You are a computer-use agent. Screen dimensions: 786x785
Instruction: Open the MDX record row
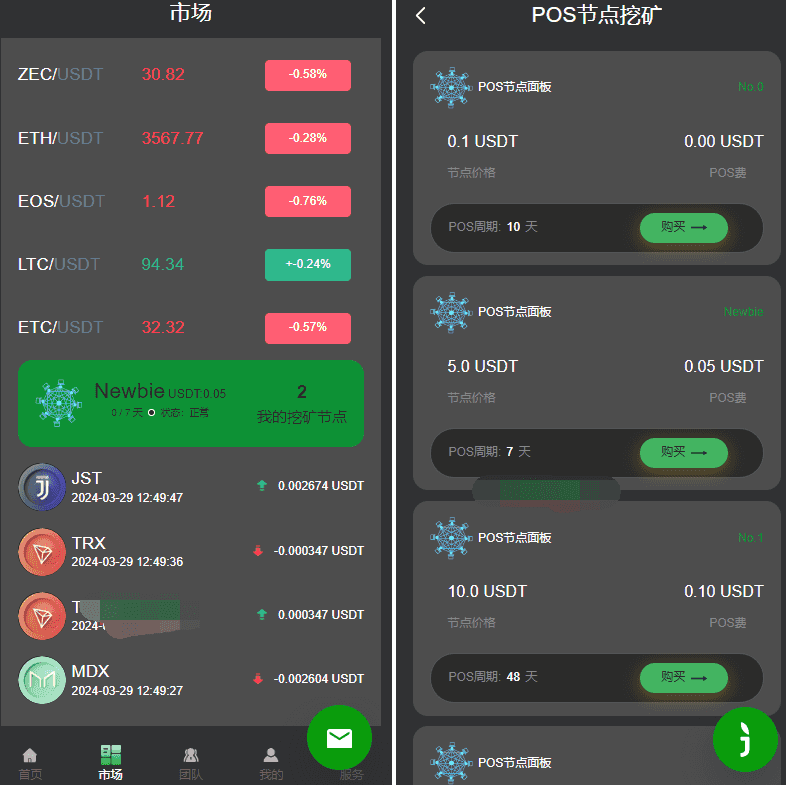[190, 679]
